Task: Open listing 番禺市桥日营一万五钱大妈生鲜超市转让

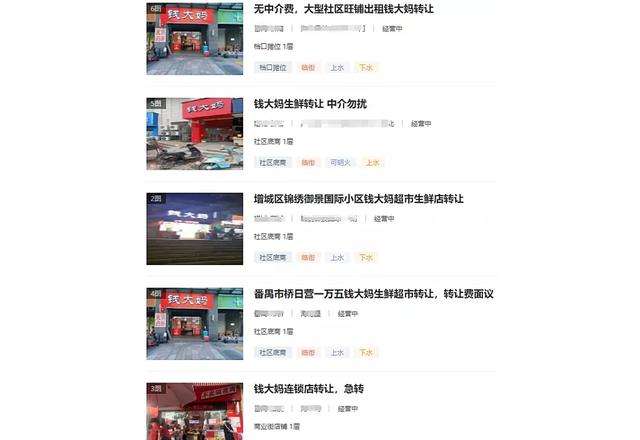Action: click(x=372, y=294)
